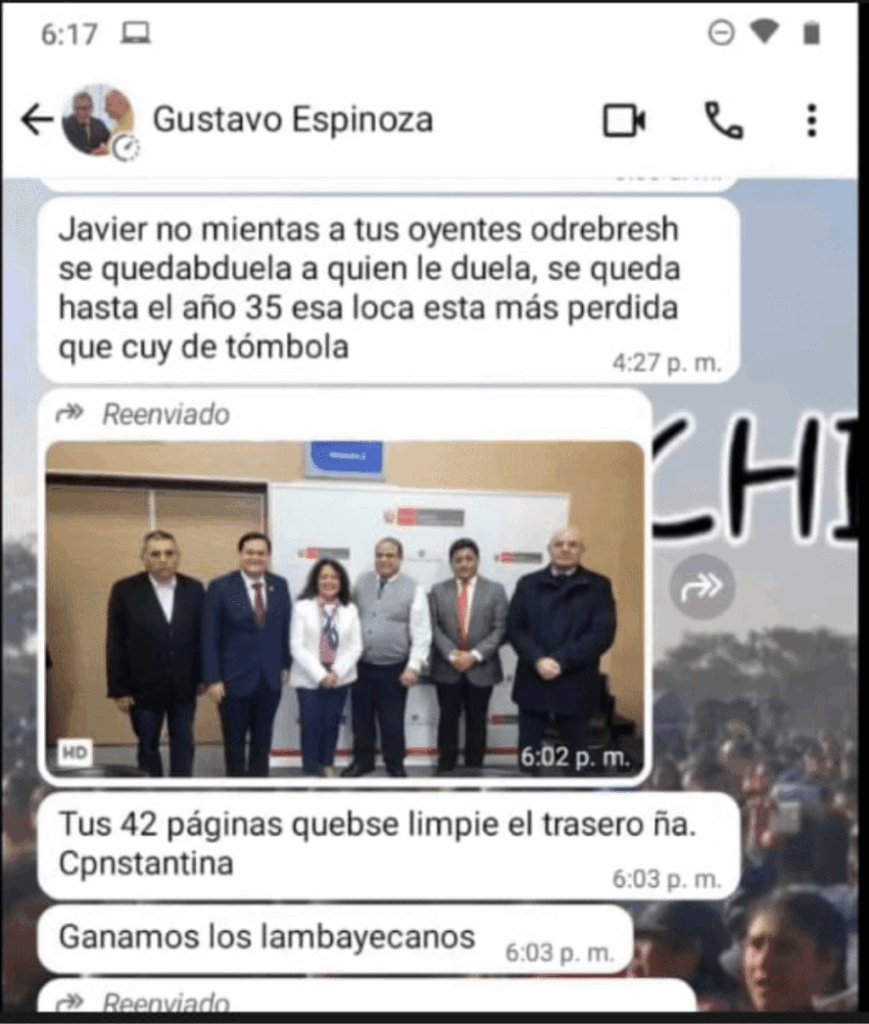This screenshot has width=869, height=1024.
Task: Open Gustavo Espinoza's contact info
Action: click(x=292, y=121)
